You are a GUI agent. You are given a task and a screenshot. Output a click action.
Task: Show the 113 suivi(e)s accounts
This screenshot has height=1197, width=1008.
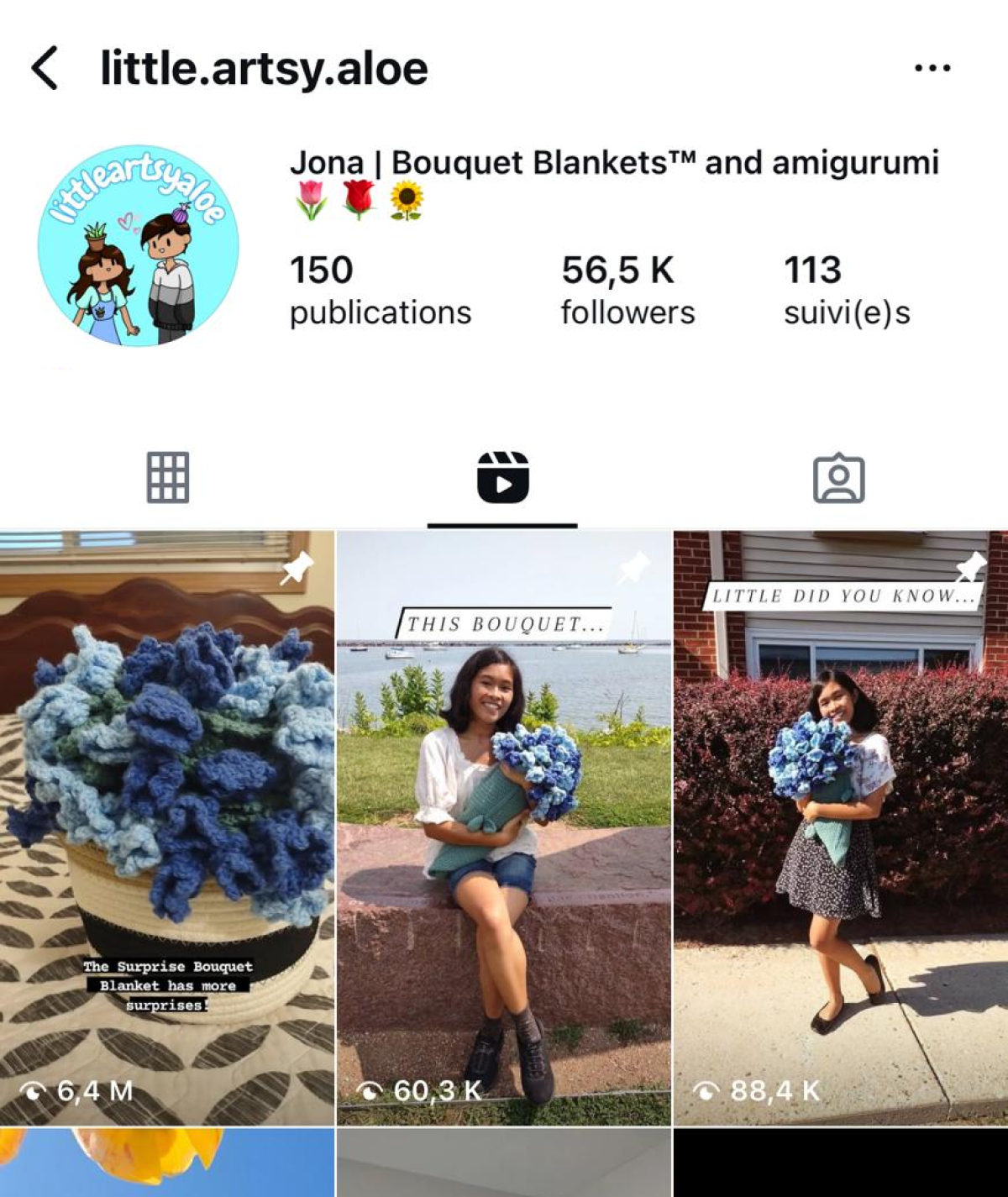click(x=846, y=290)
